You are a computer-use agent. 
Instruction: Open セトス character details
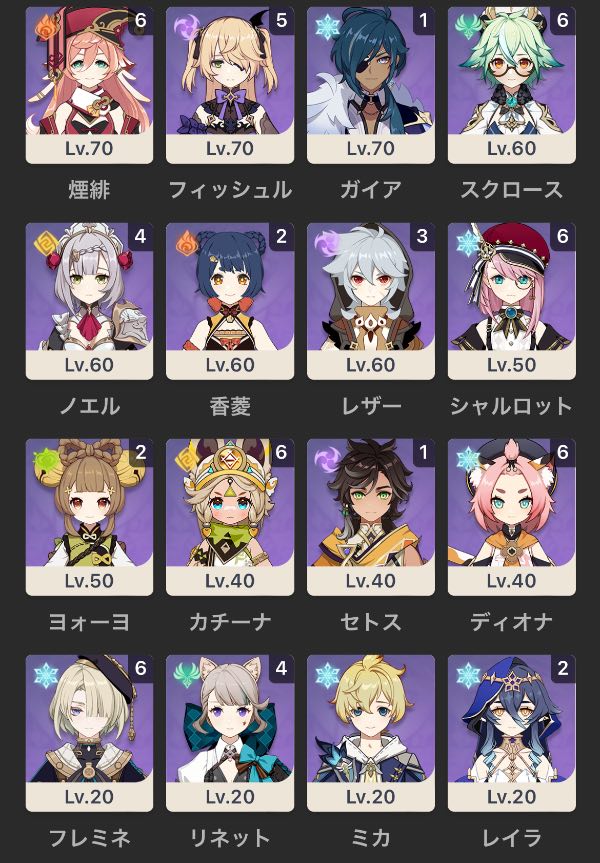[371, 517]
